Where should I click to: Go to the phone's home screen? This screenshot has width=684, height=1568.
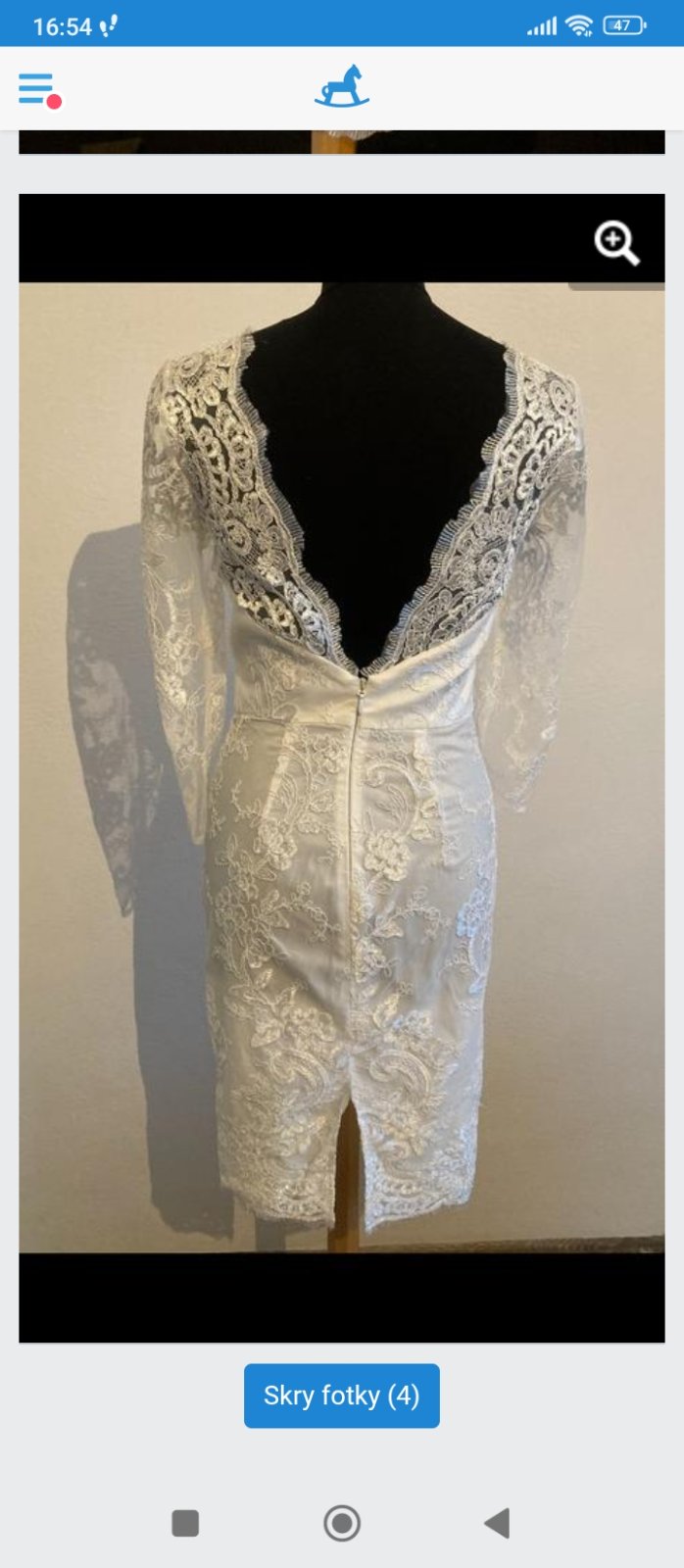tap(342, 1523)
